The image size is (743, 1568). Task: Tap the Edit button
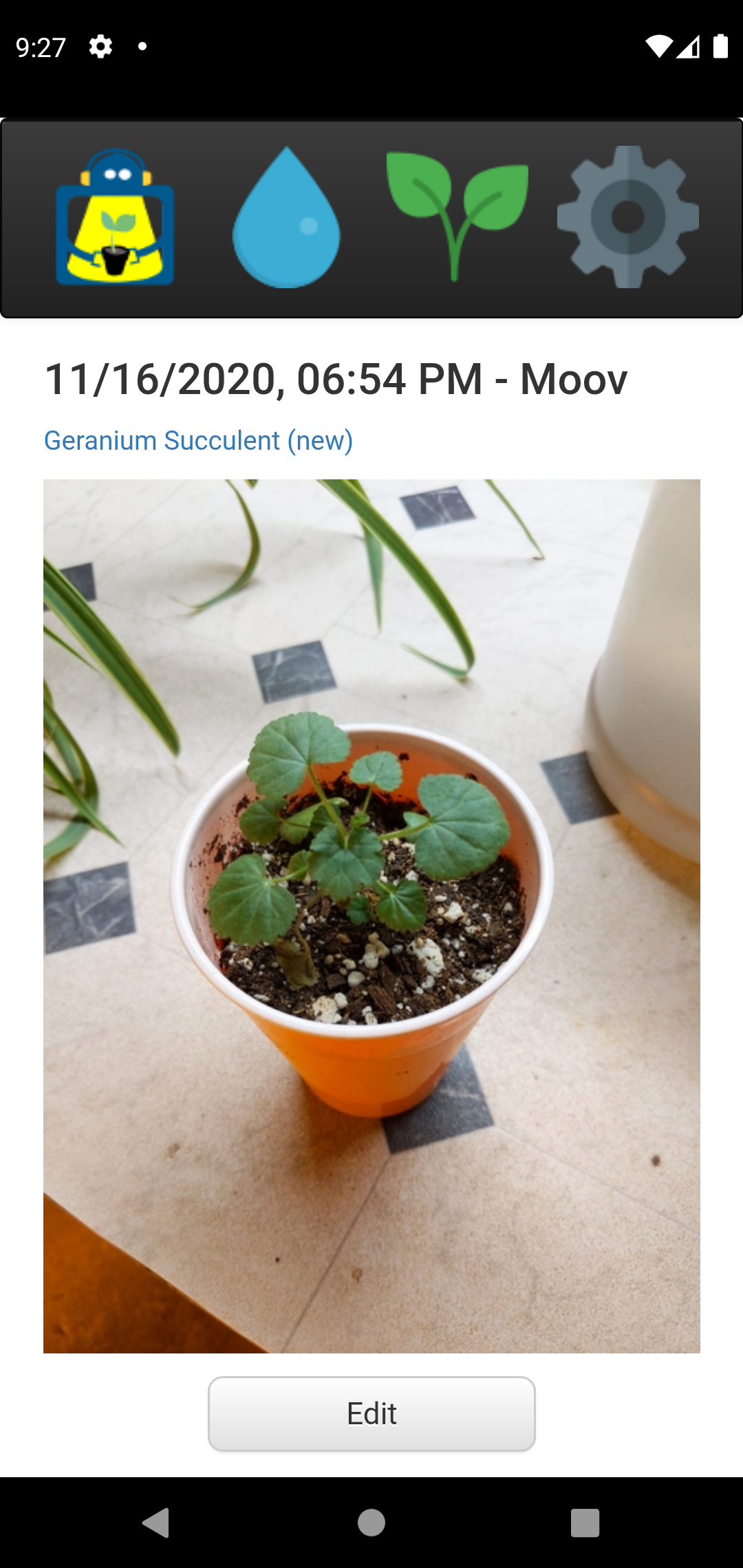[371, 1414]
